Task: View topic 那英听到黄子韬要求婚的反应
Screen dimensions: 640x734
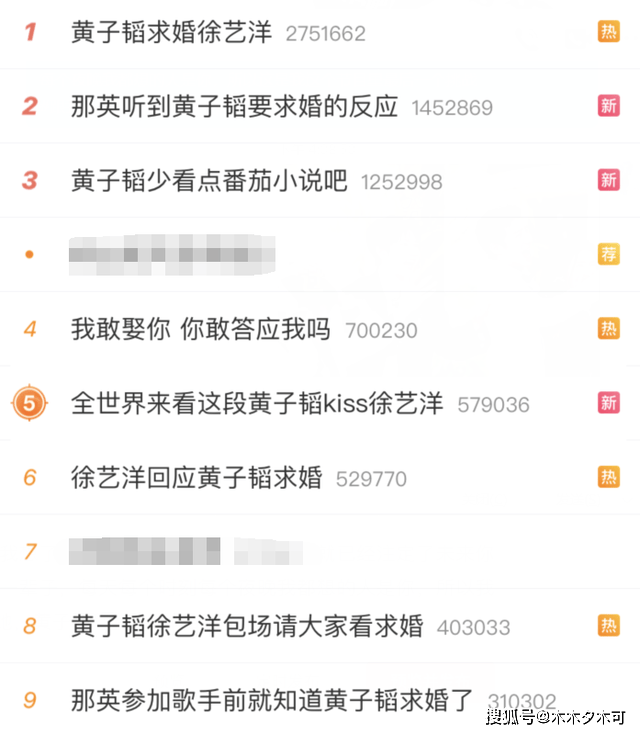Action: pyautogui.click(x=234, y=106)
